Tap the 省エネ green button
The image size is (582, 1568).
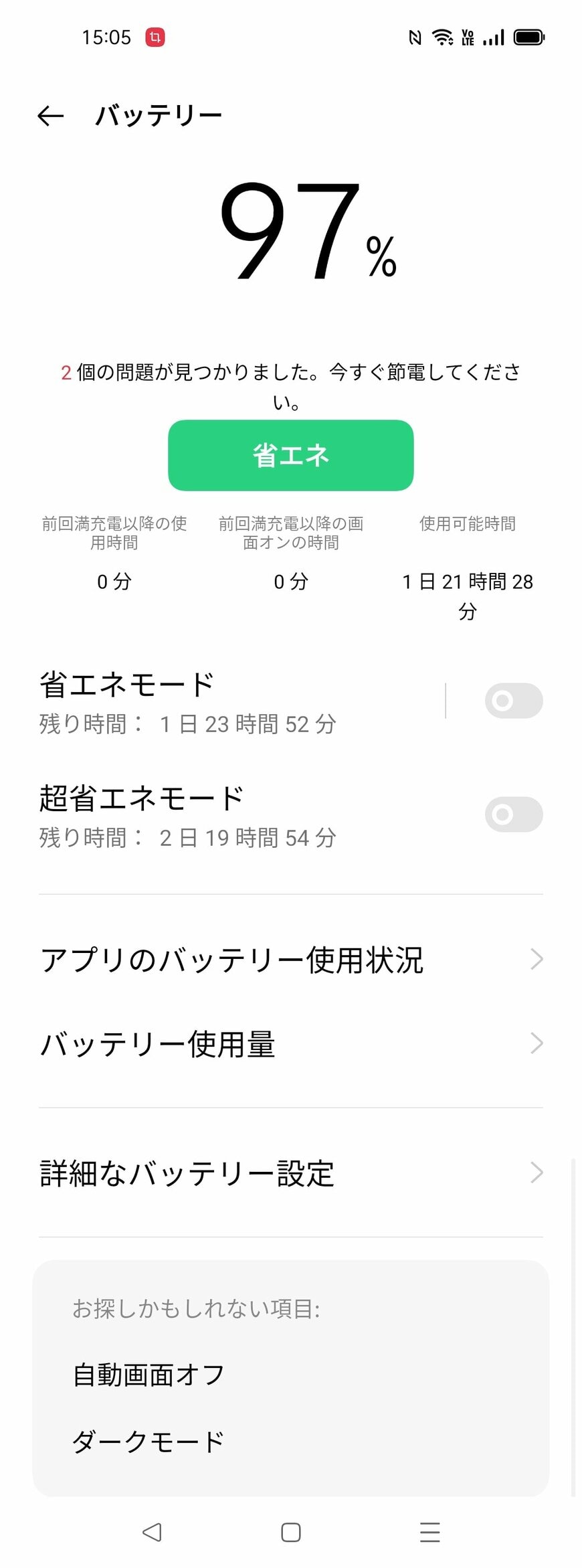pyautogui.click(x=290, y=454)
